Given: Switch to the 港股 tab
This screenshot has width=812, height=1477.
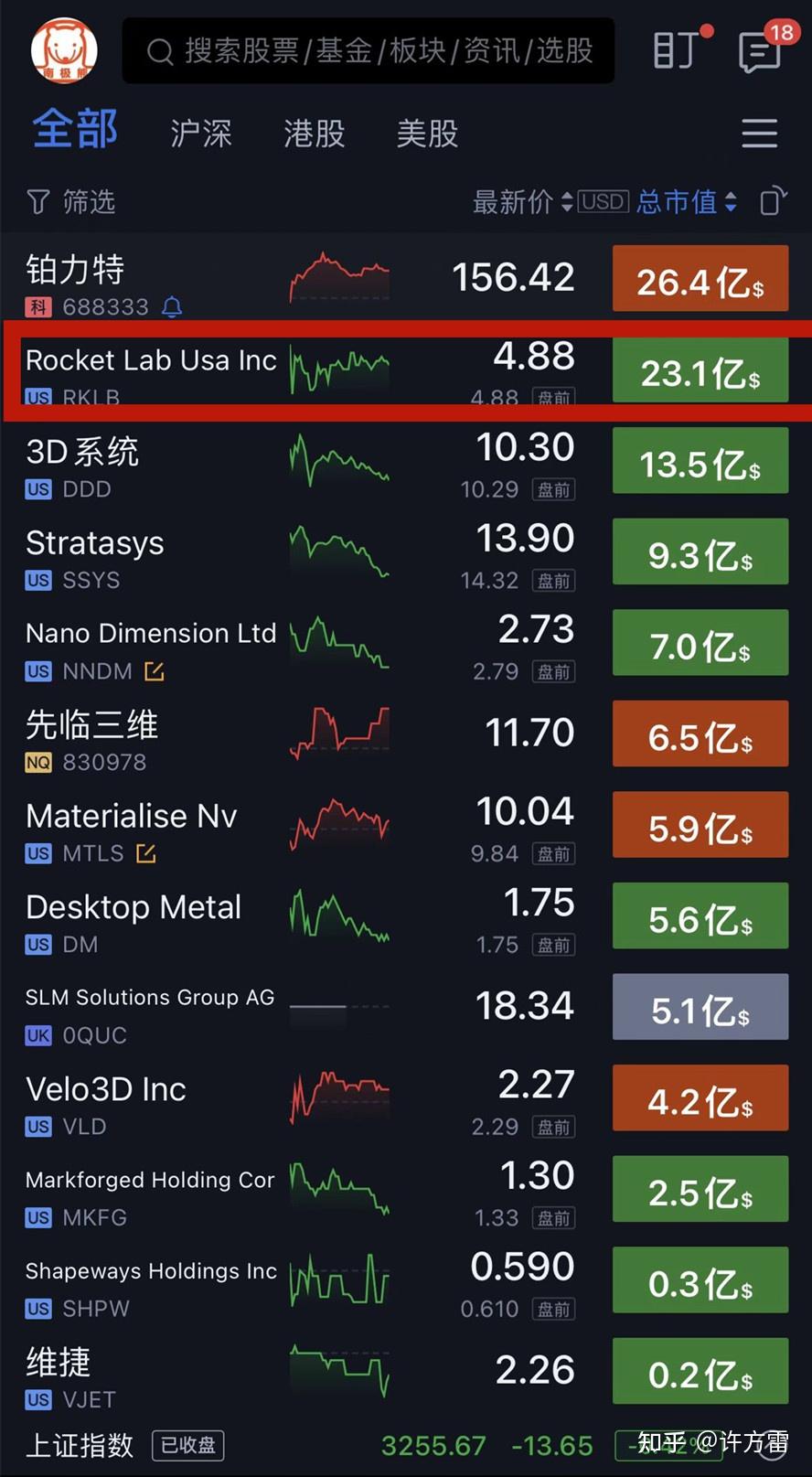Looking at the screenshot, I should (x=314, y=134).
